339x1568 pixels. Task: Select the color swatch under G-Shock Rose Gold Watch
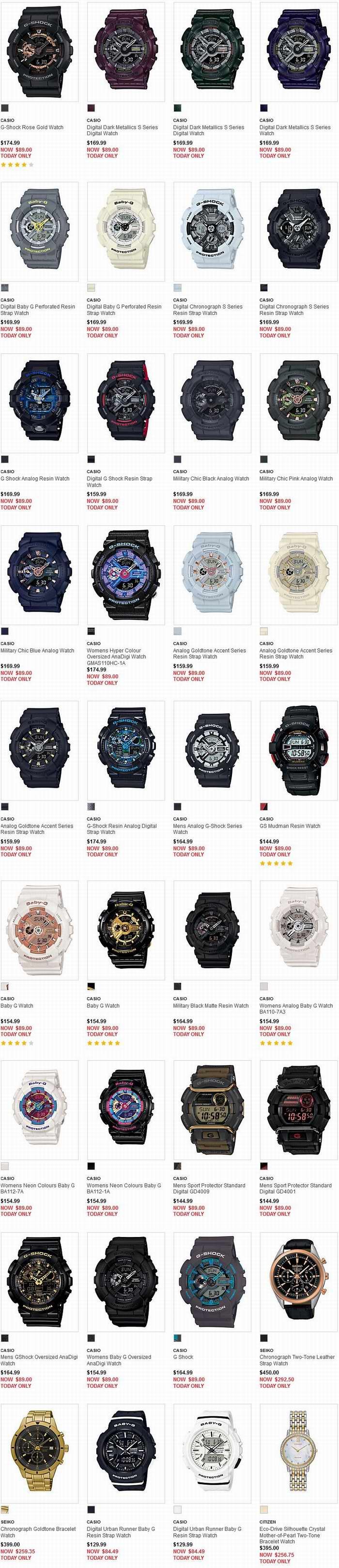(x=5, y=108)
